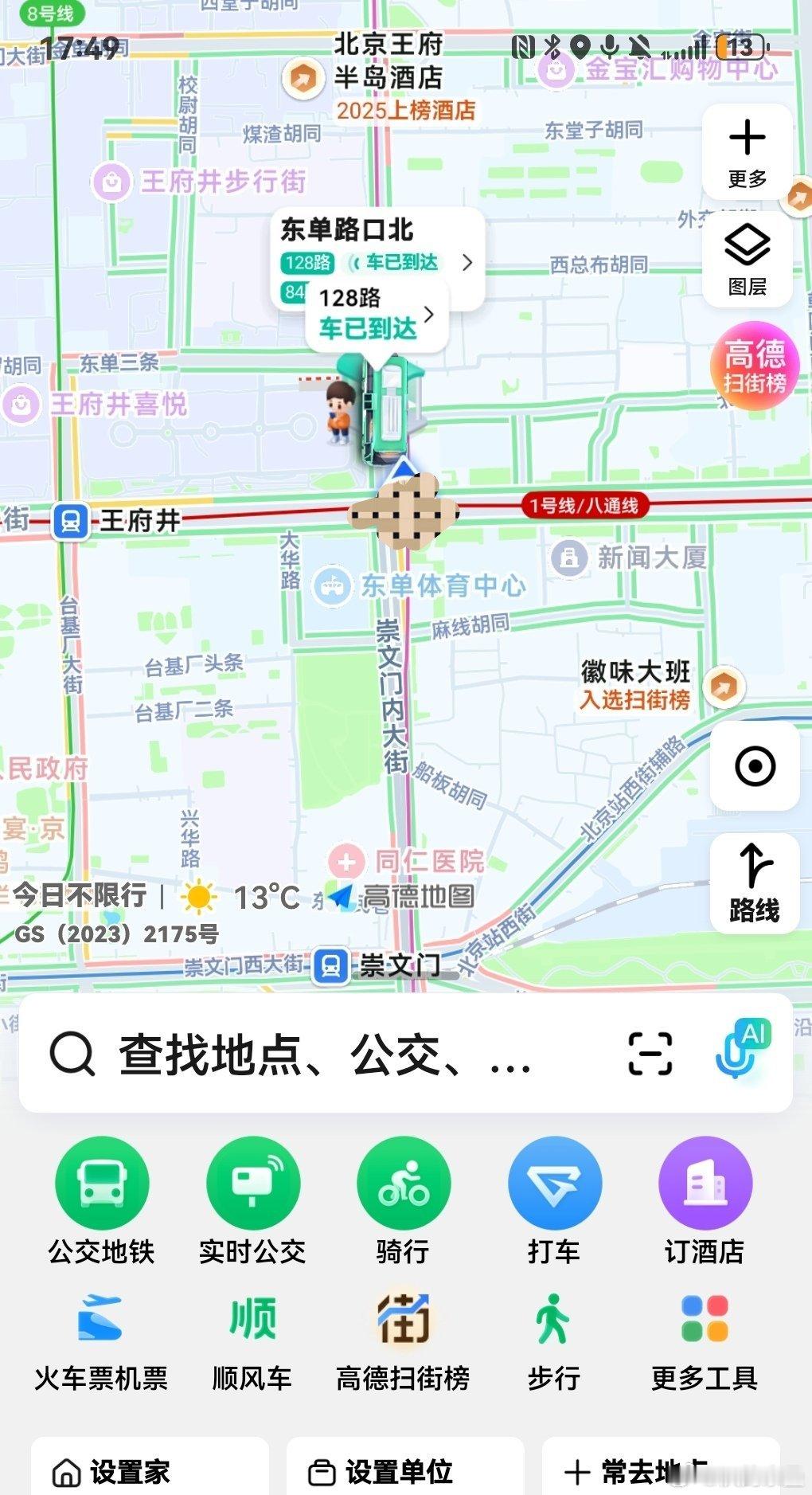
Task: Open the 路线 route planning icon
Action: 755,881
